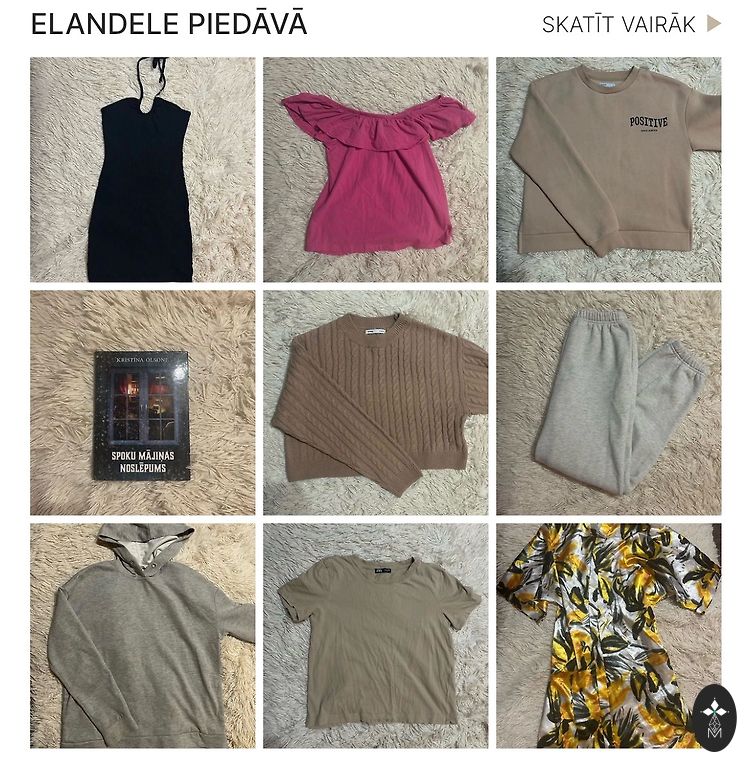Screen dimensions: 753x768
Task: Tap the floating round ornament button
Action: tap(714, 718)
